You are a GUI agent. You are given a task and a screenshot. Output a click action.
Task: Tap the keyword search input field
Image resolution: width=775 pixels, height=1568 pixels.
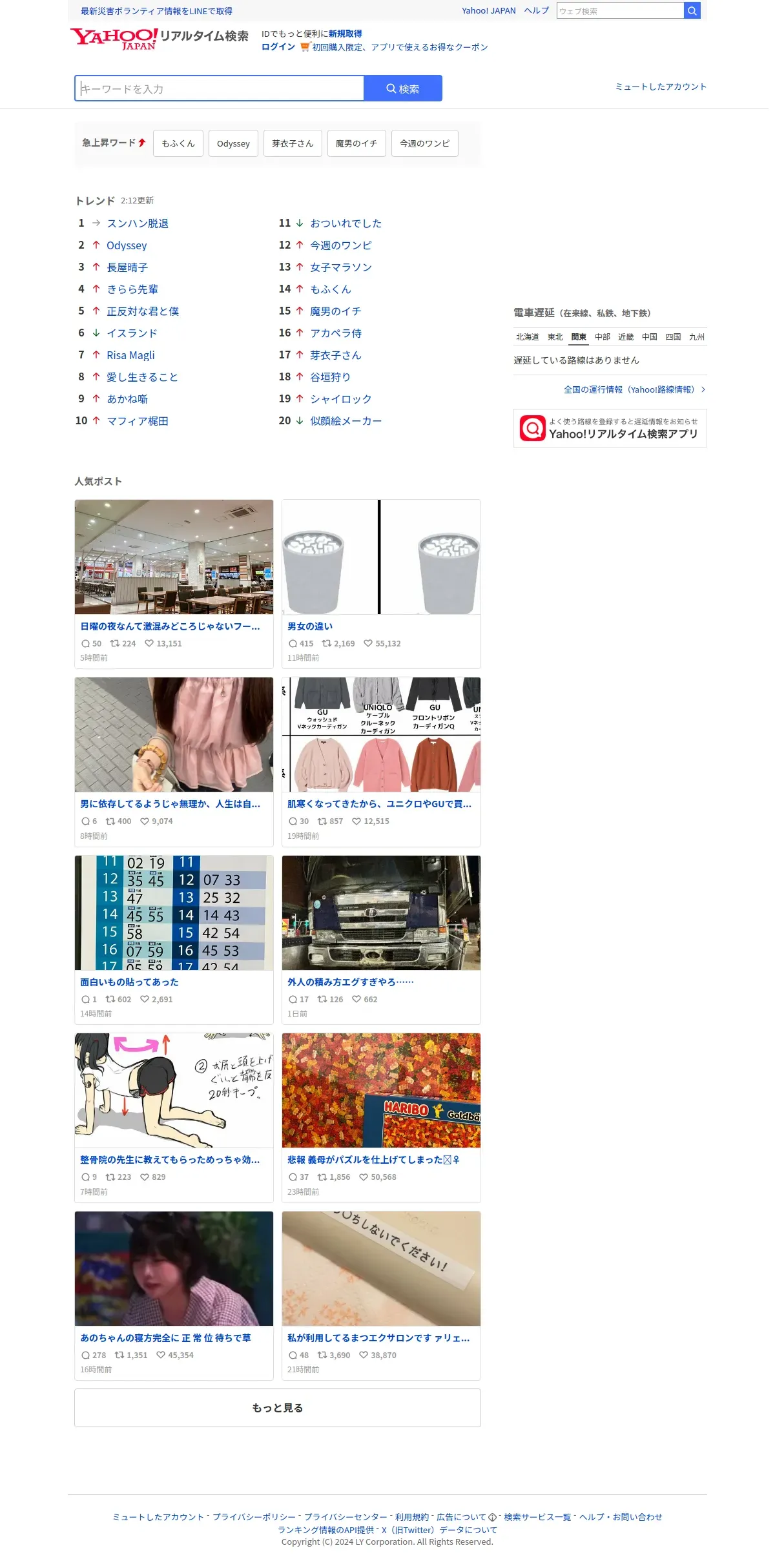click(x=220, y=88)
